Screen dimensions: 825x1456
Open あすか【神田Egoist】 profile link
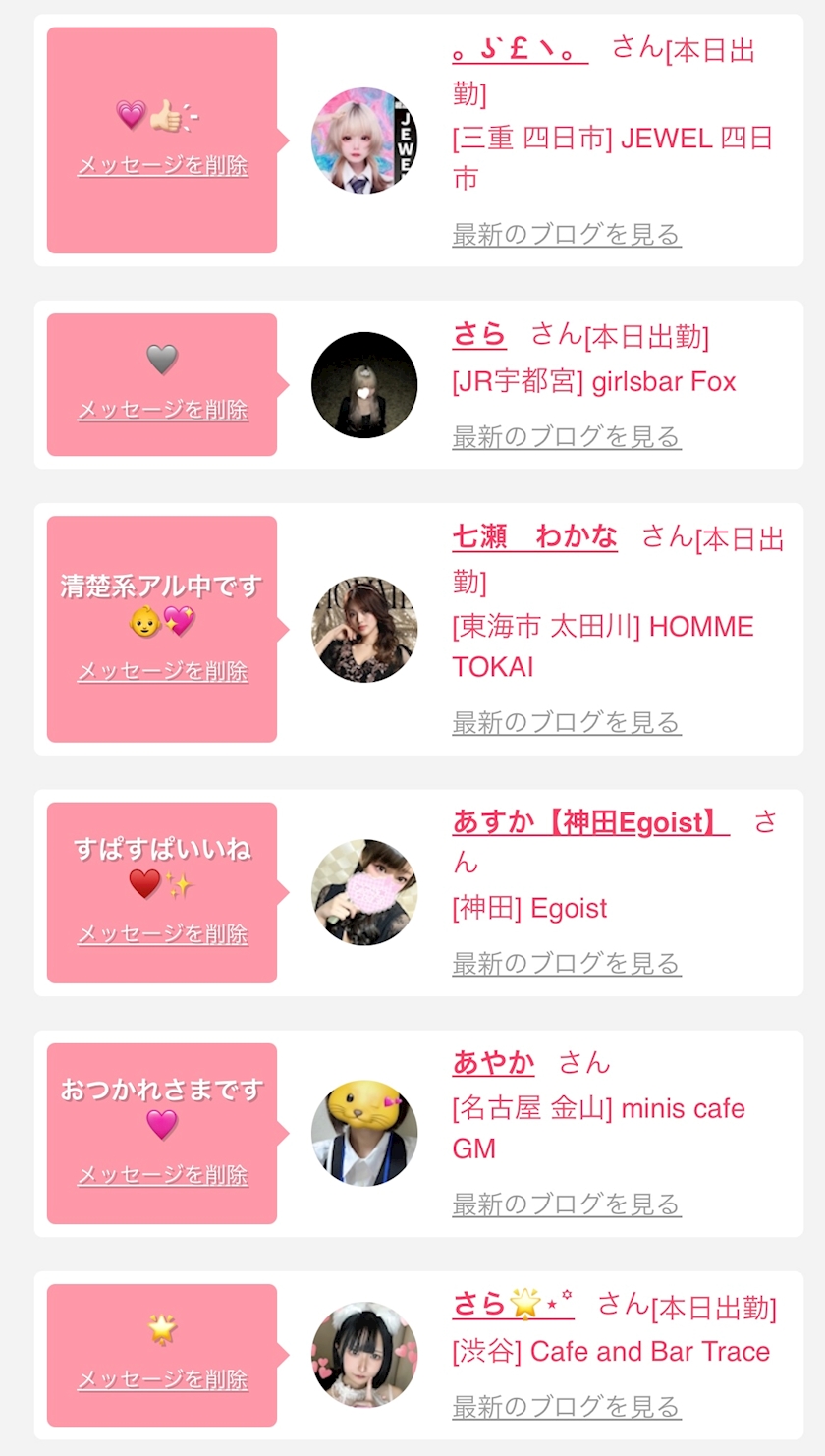pyautogui.click(x=591, y=822)
